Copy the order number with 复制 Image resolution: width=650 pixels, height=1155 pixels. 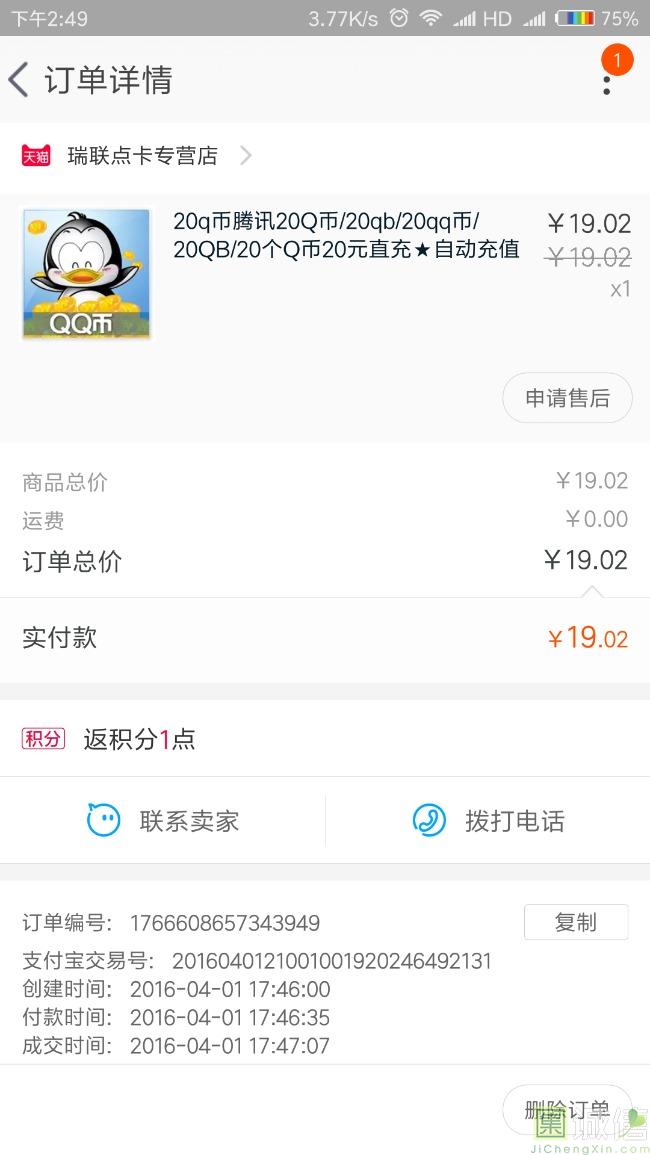[575, 922]
